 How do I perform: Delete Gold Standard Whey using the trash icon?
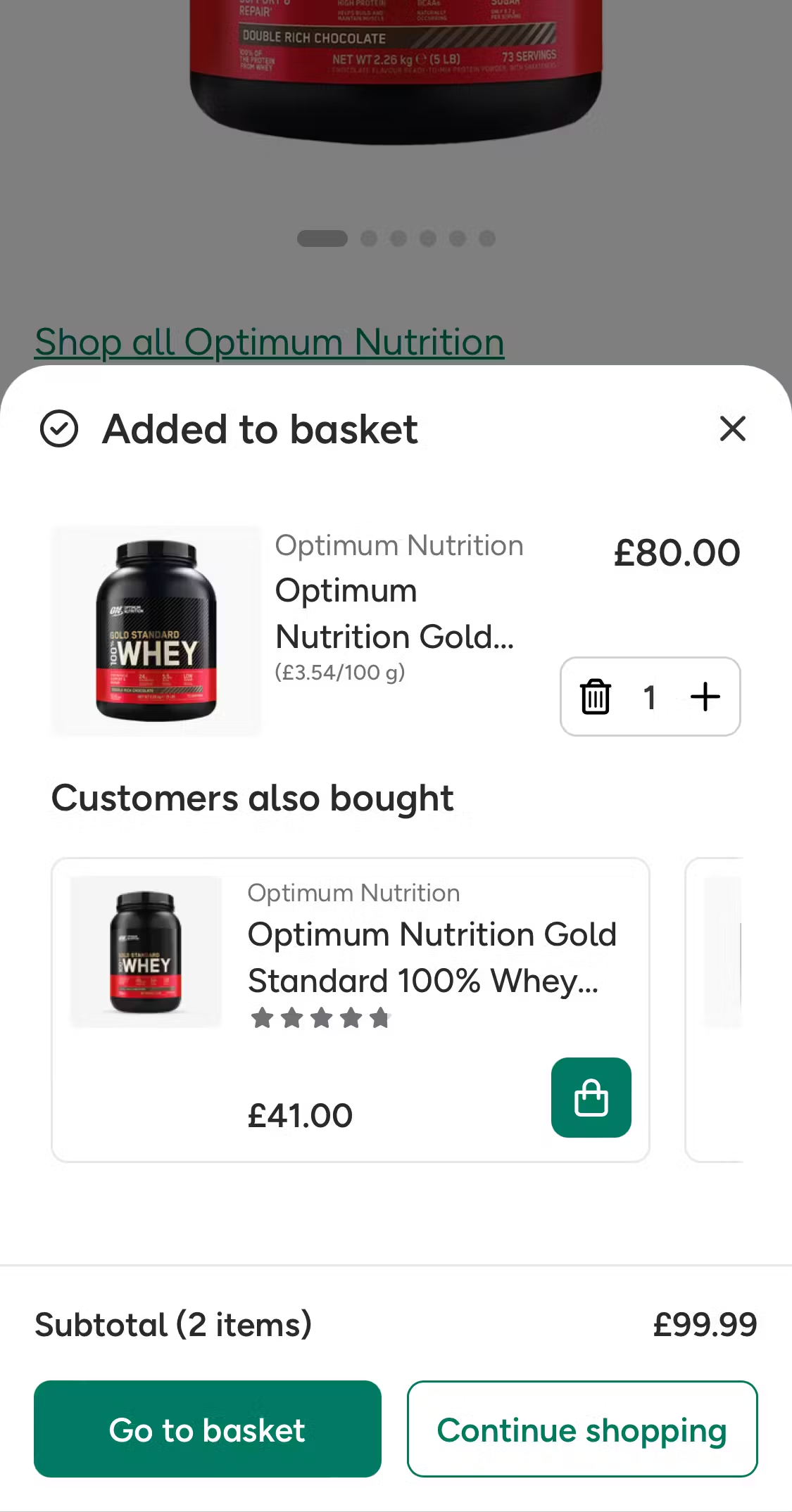tap(596, 697)
